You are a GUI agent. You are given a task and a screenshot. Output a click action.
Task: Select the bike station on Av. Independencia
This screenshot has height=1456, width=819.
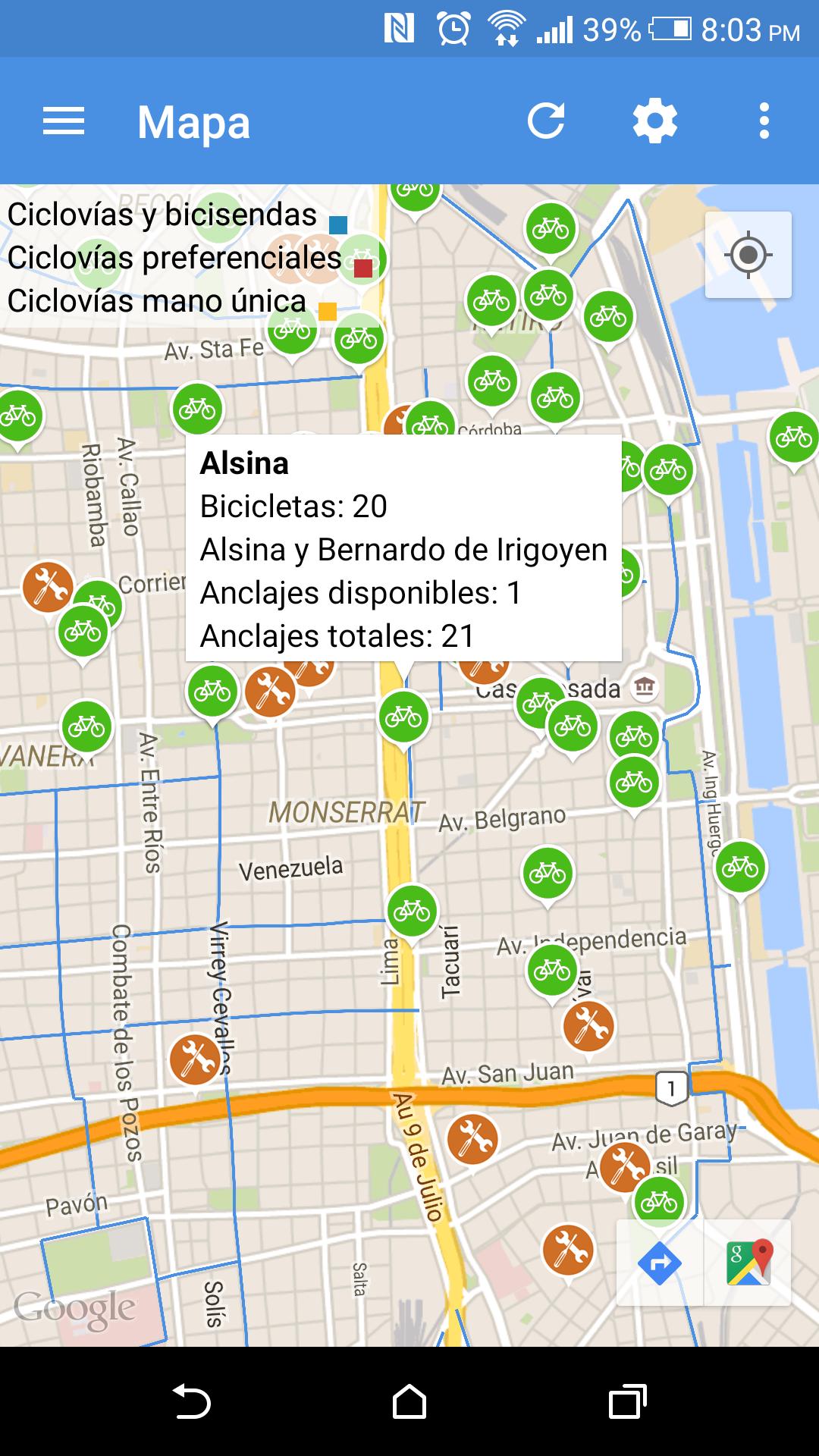pos(552,970)
